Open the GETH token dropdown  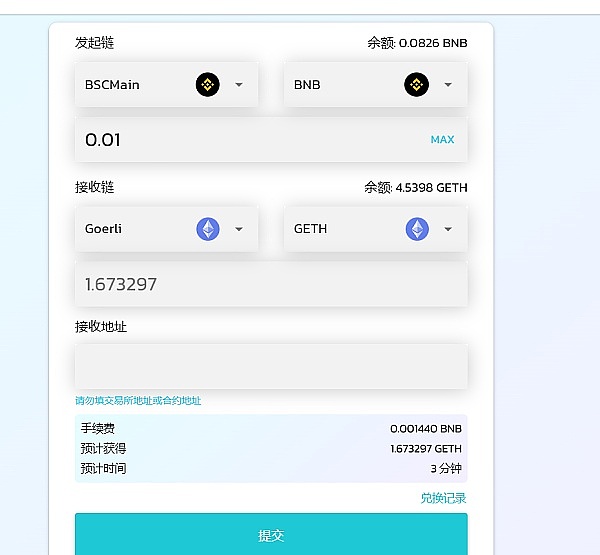click(375, 229)
